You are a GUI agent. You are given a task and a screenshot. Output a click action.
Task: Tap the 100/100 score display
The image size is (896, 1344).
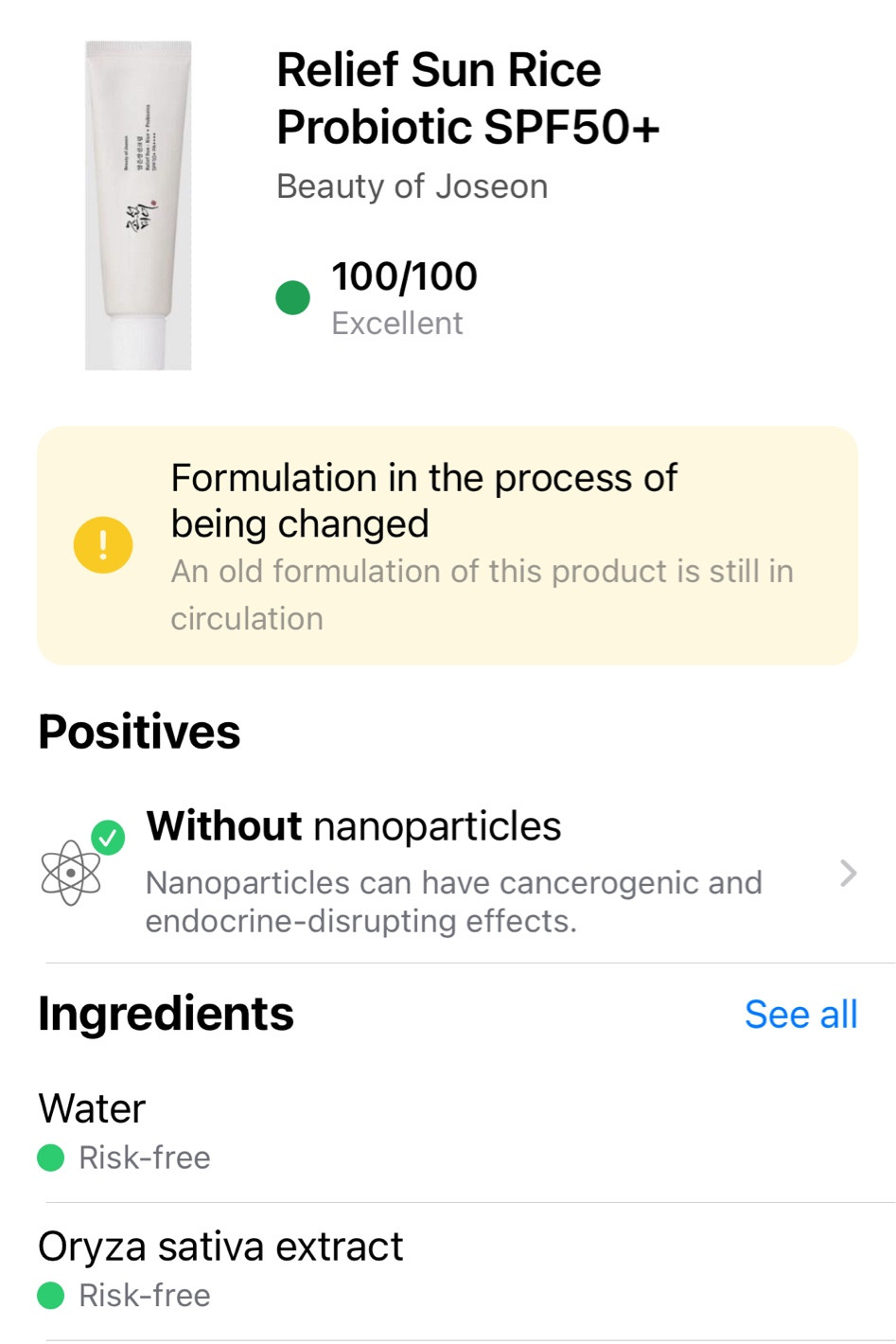404,276
